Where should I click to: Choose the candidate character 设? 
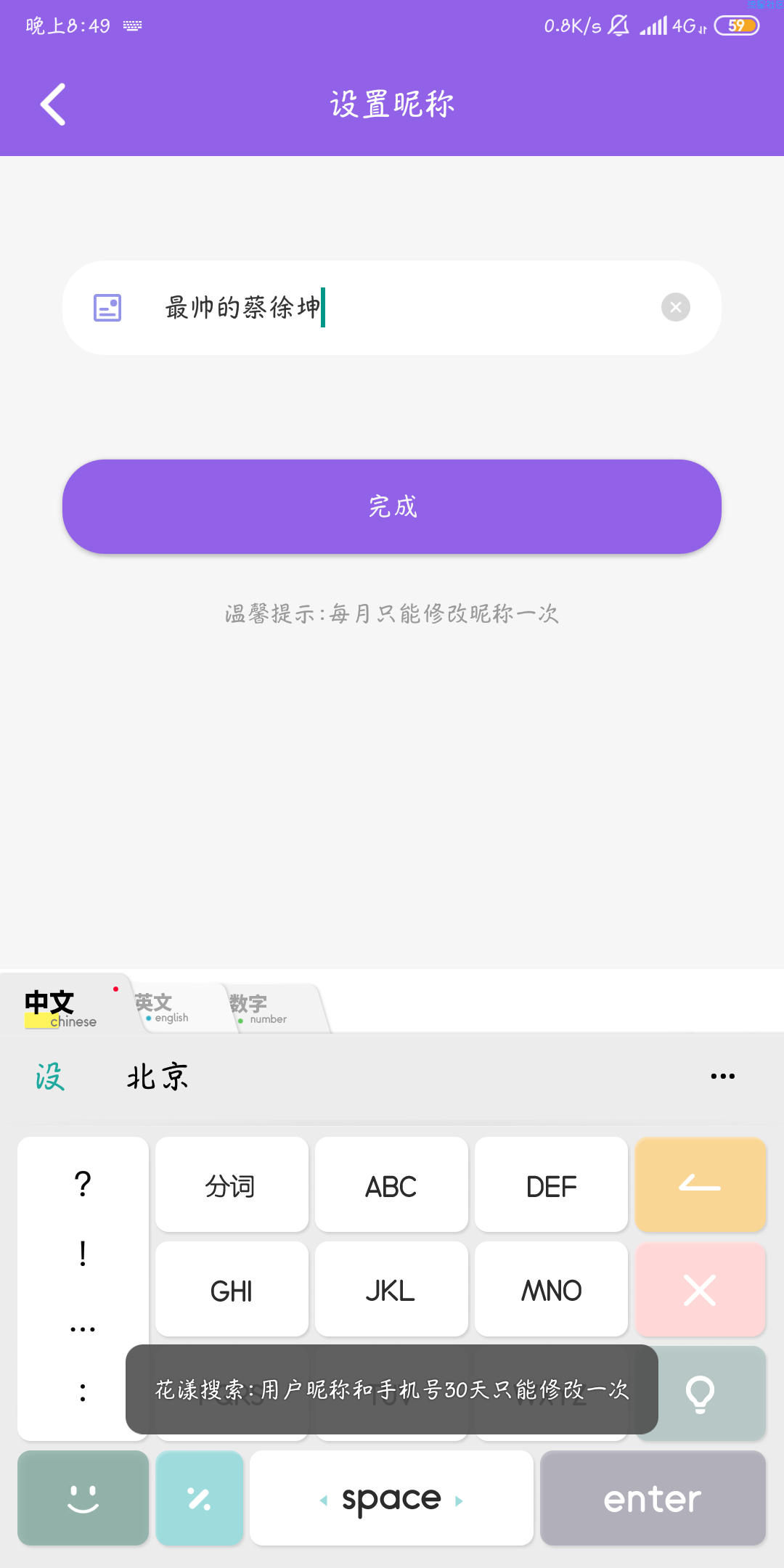50,1077
